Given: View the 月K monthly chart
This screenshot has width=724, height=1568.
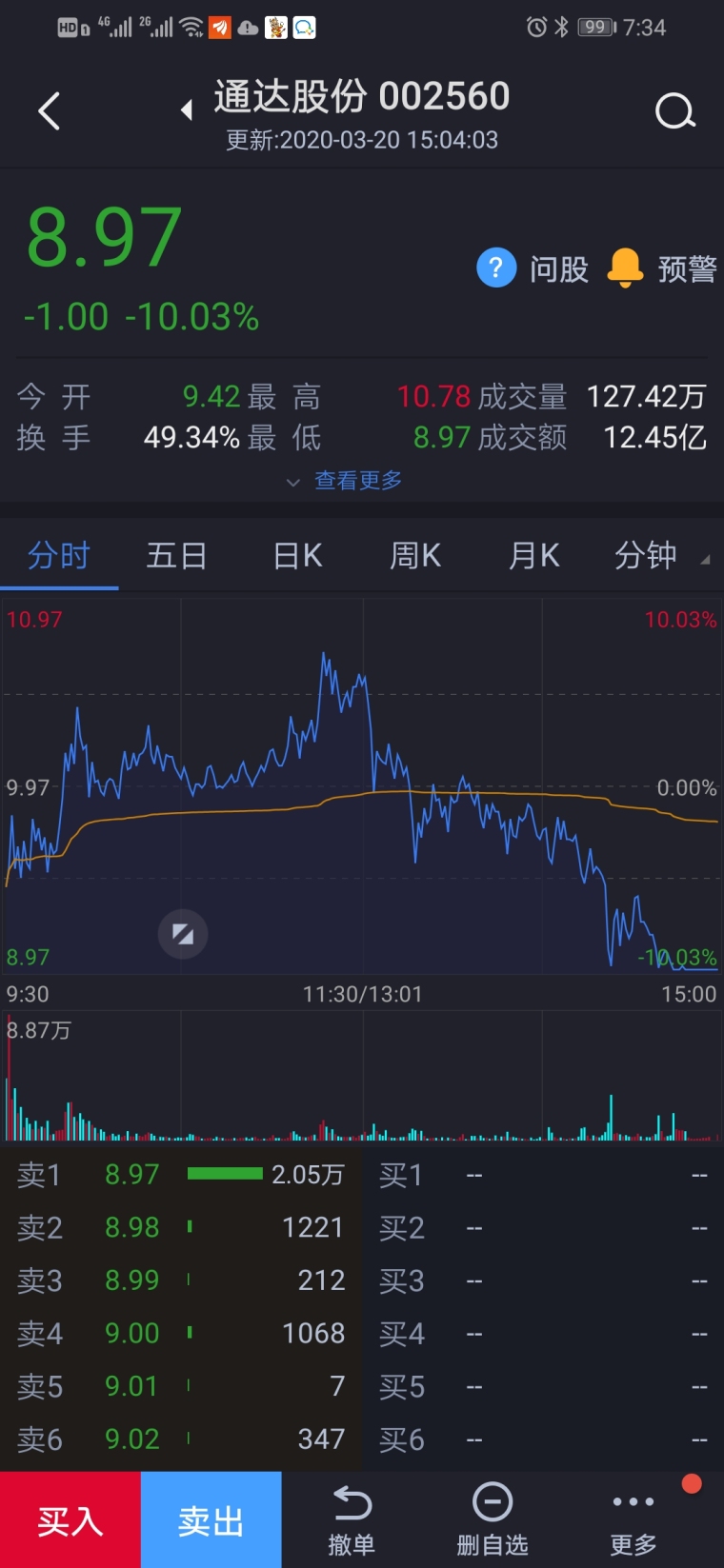Looking at the screenshot, I should [x=533, y=555].
